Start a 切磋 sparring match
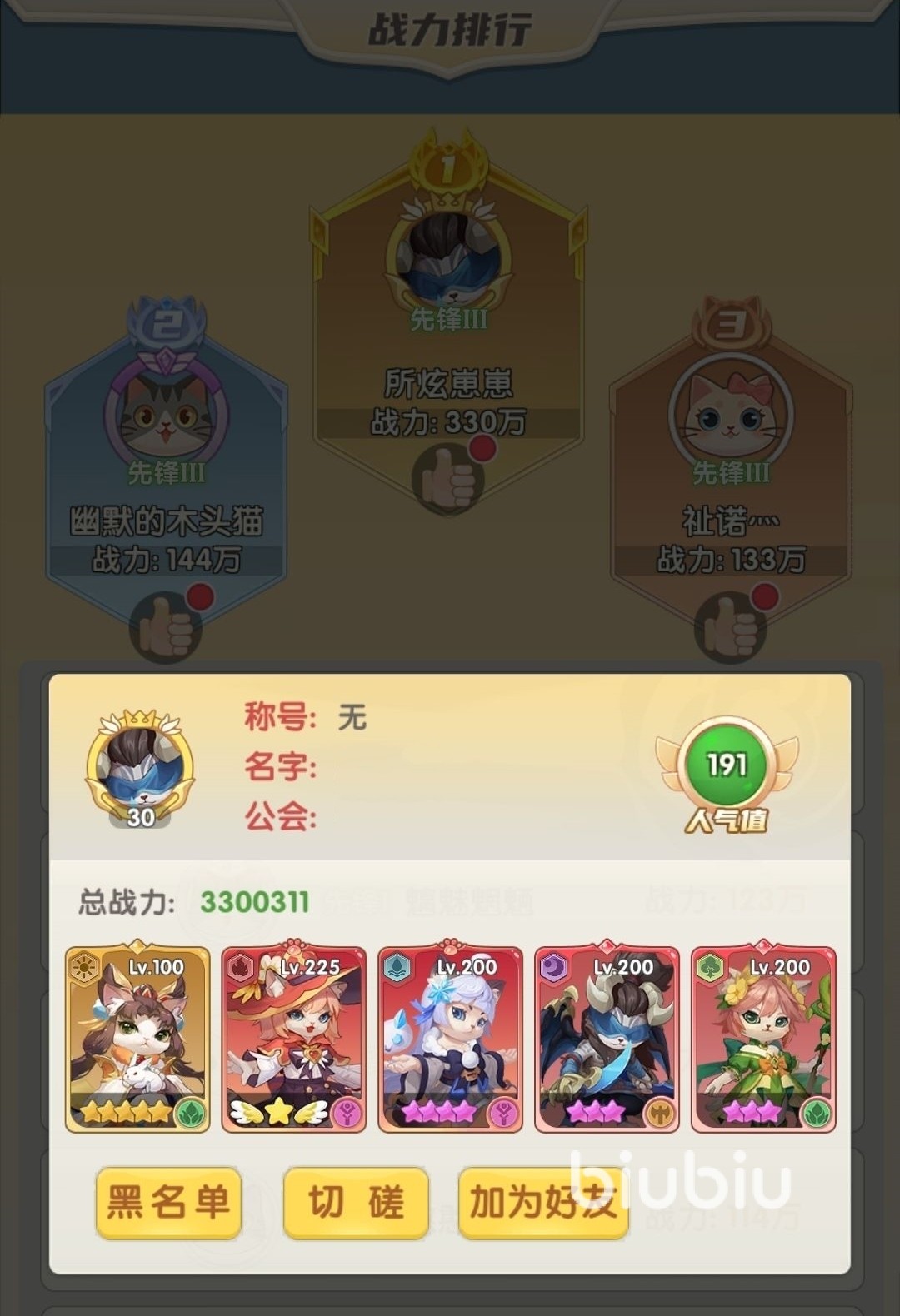 [356, 1203]
